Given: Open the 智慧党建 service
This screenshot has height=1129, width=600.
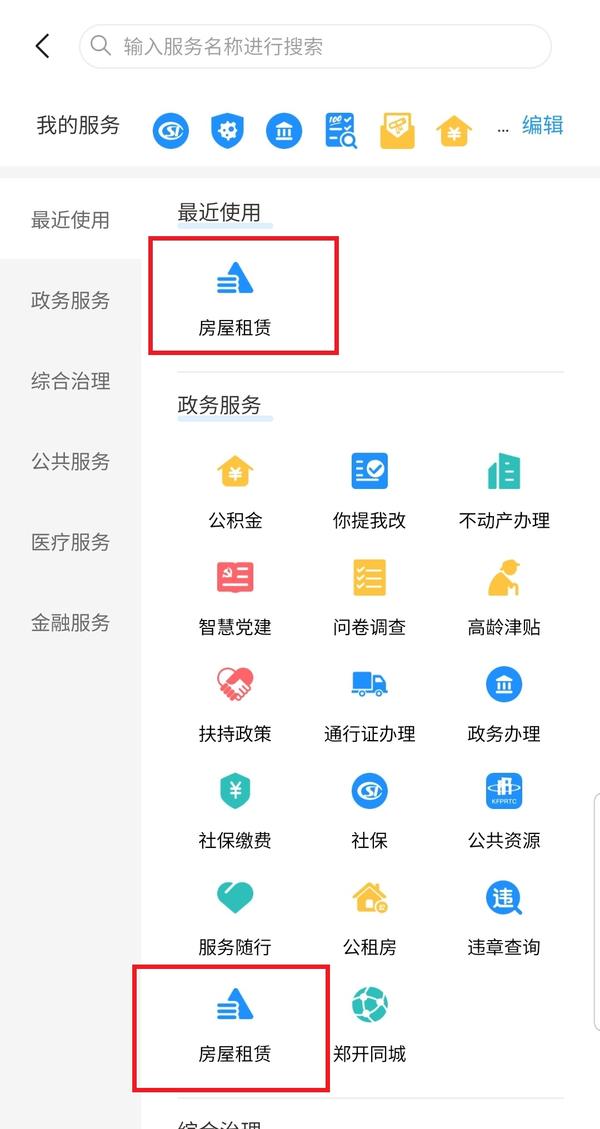Looking at the screenshot, I should [235, 595].
